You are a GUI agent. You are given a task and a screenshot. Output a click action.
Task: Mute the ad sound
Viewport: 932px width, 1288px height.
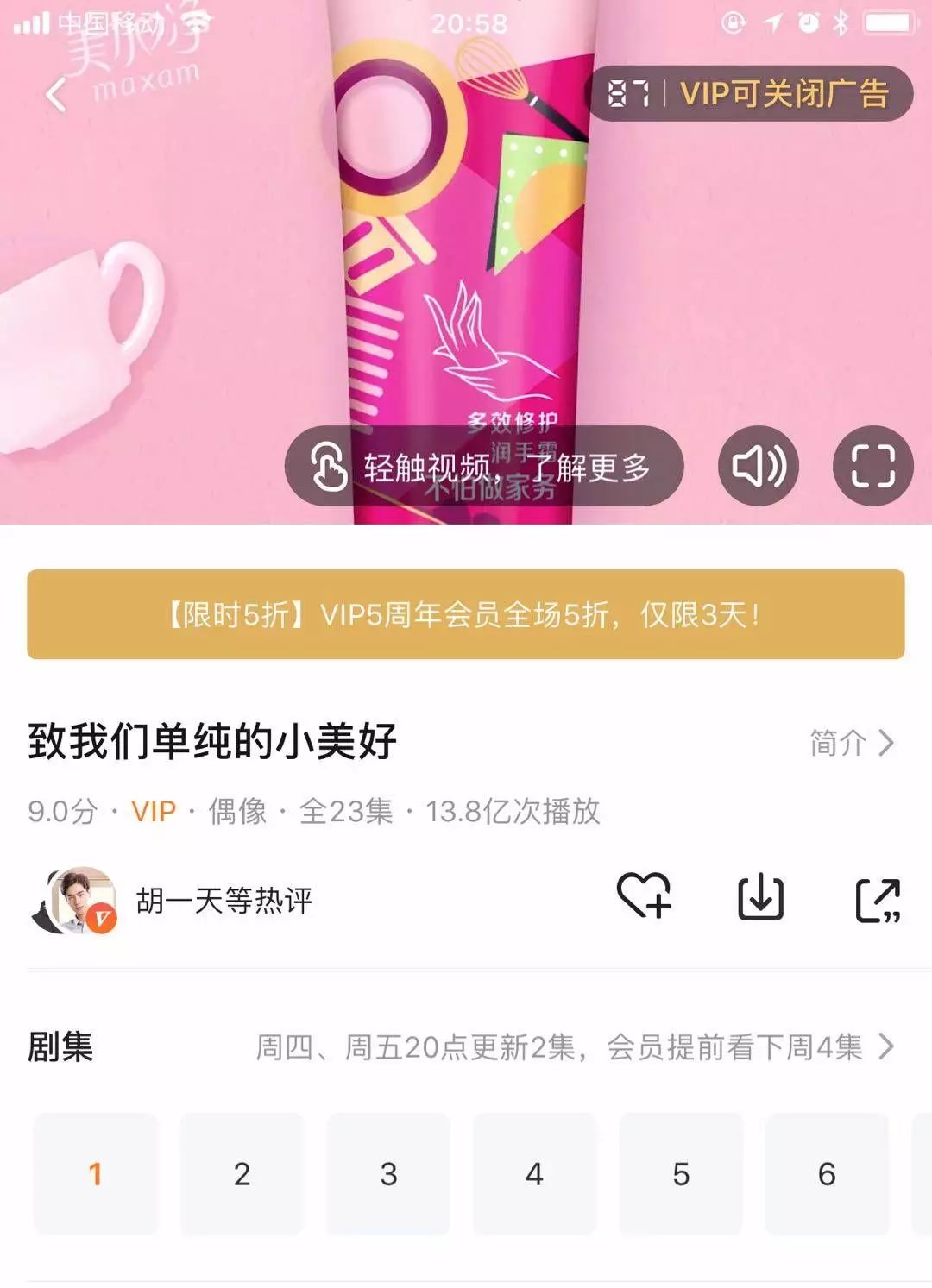(x=759, y=467)
